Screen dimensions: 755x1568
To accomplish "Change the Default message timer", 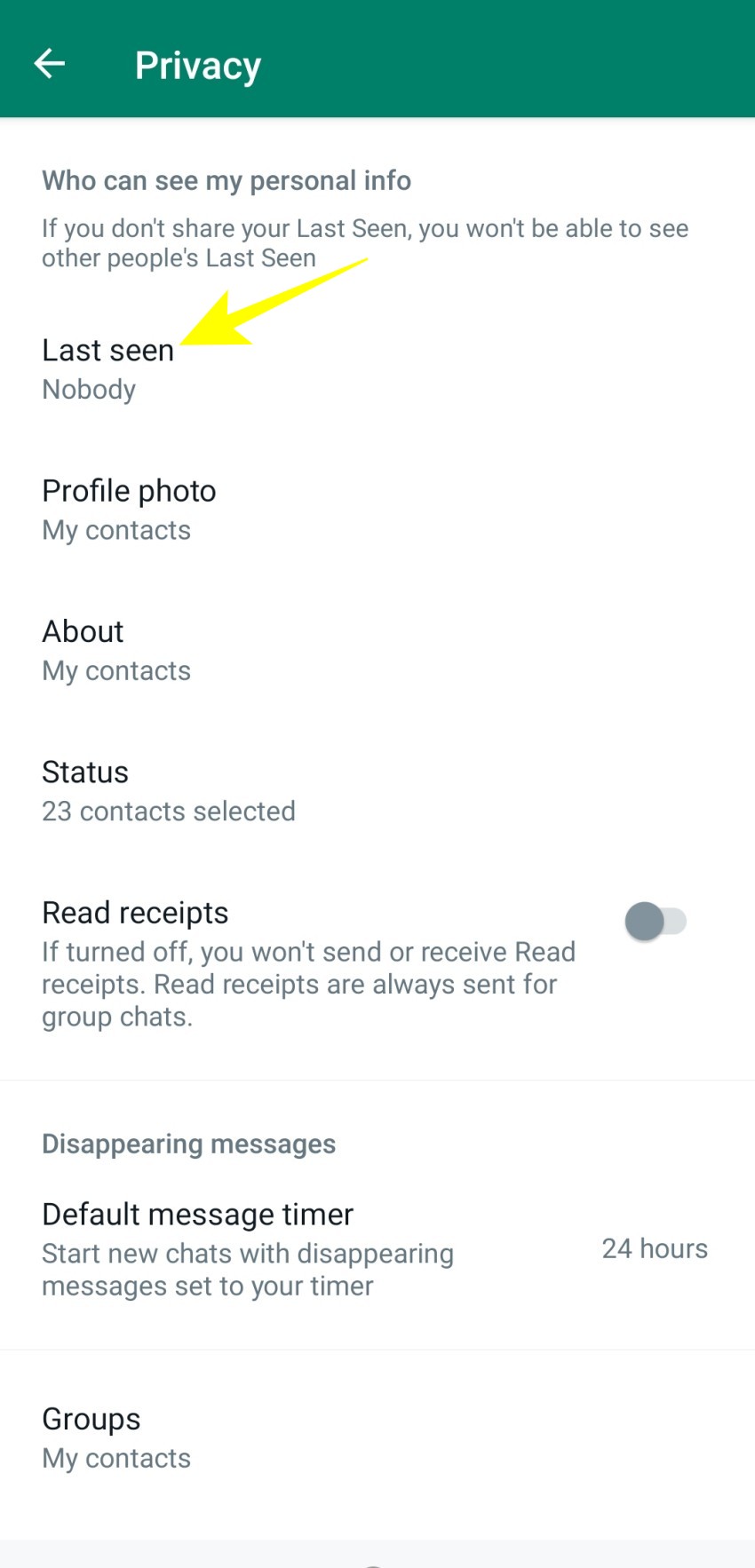I will tap(197, 1214).
